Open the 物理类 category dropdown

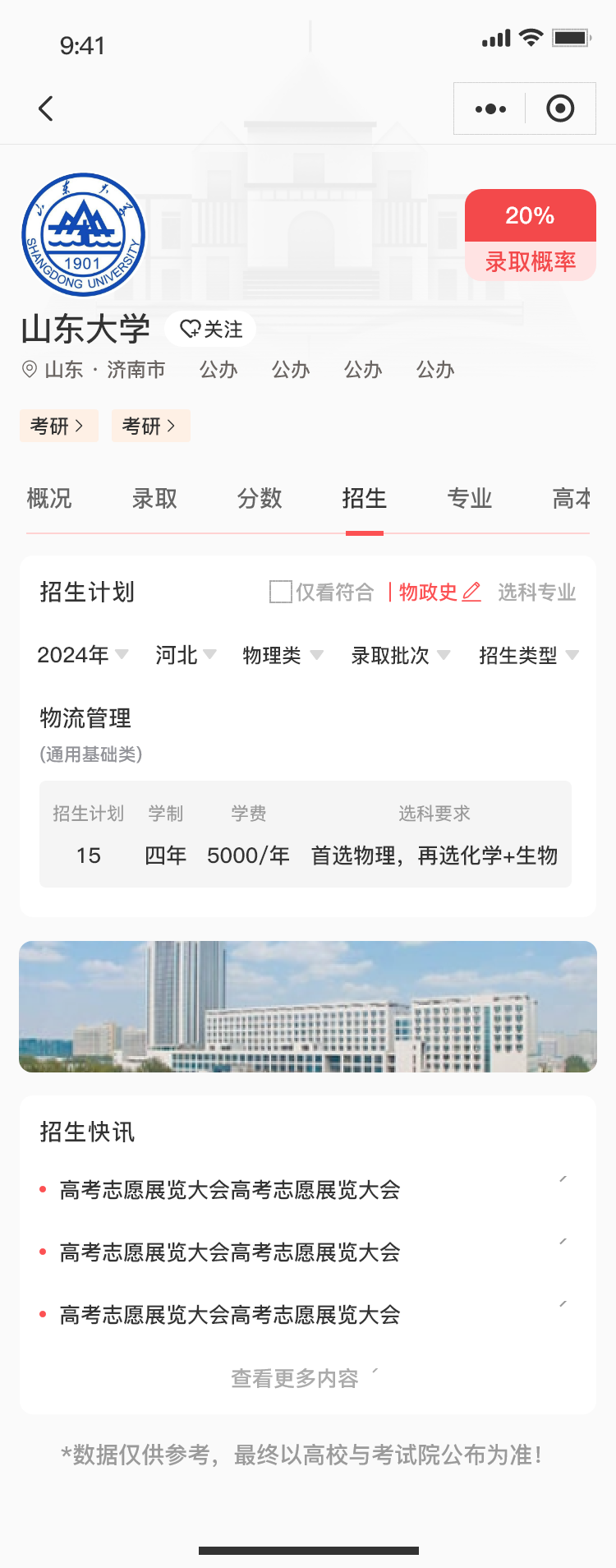(282, 655)
